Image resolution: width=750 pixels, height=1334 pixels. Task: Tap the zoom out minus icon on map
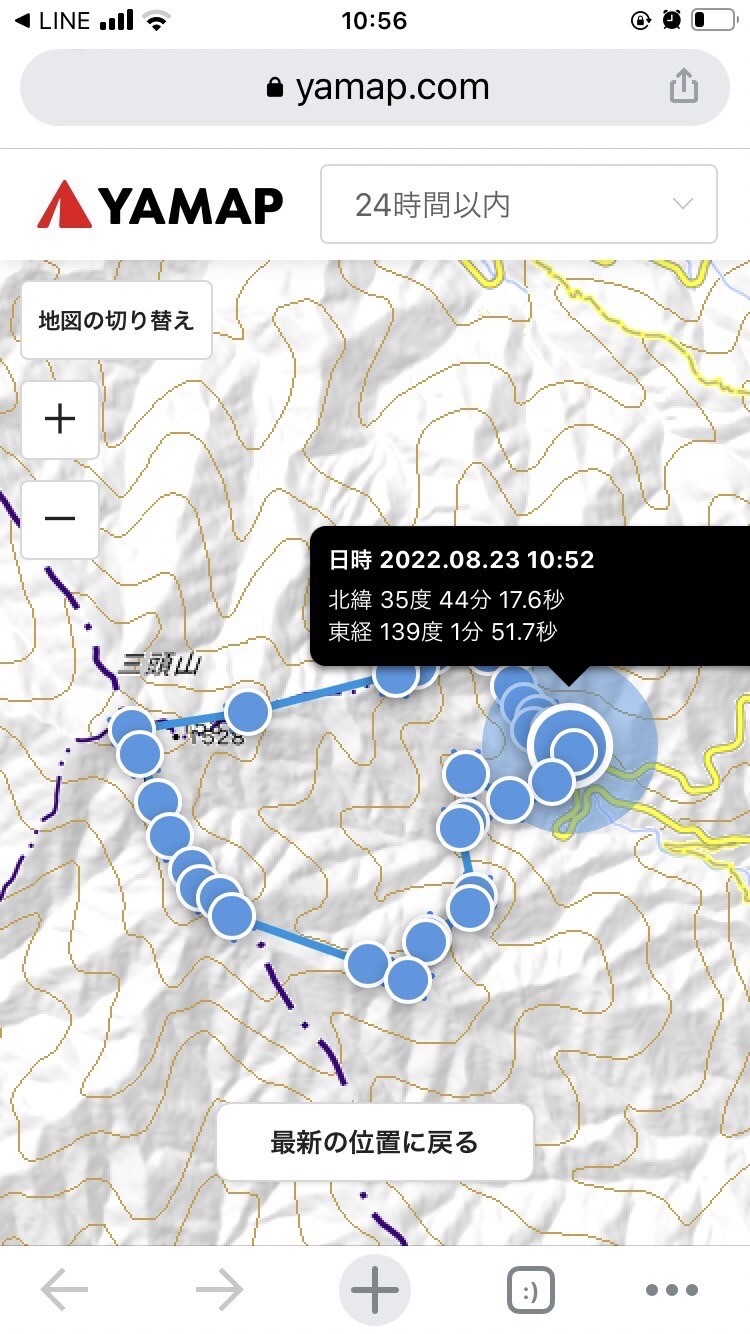60,519
